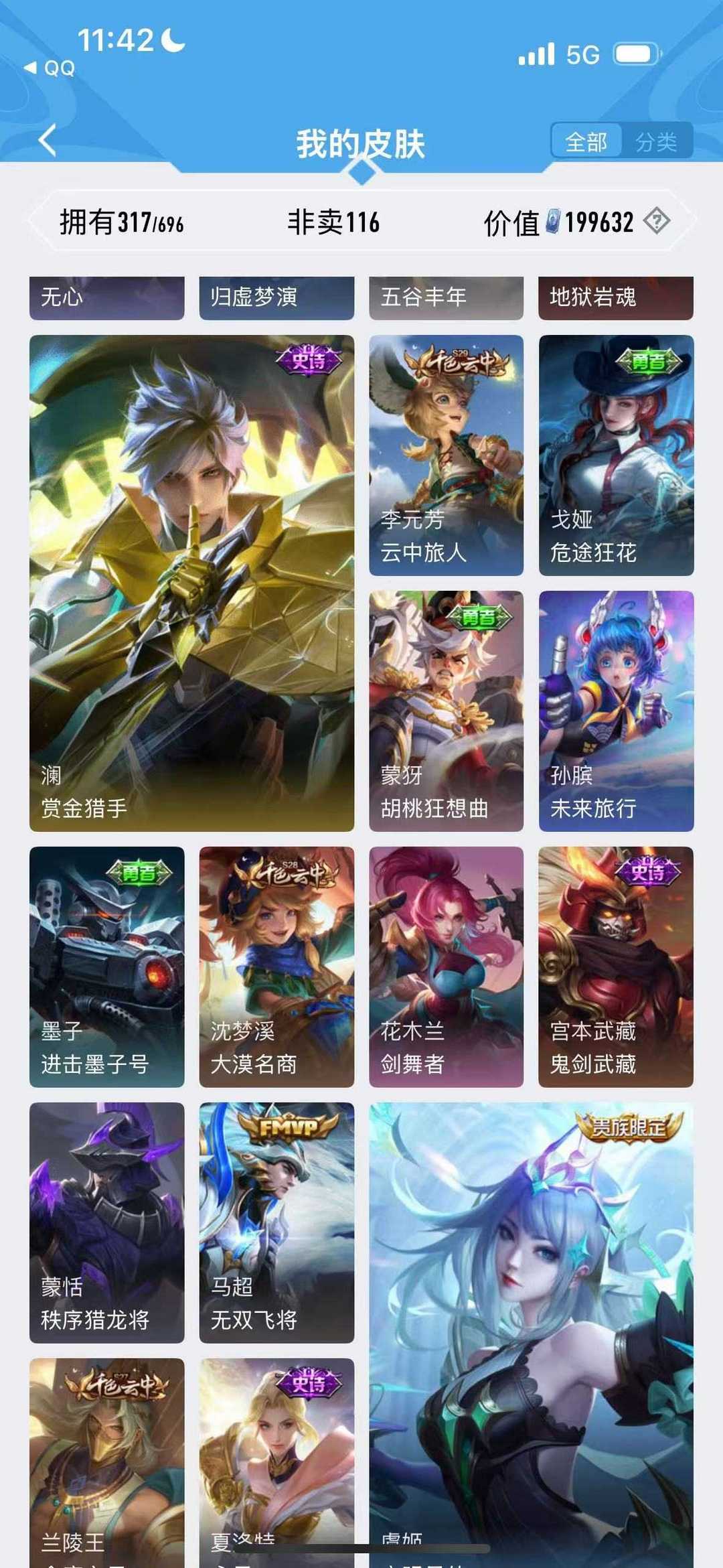Screen dimensions: 723x1568
Task: Open 花木兰 剑舞者 skin
Action: 446,967
